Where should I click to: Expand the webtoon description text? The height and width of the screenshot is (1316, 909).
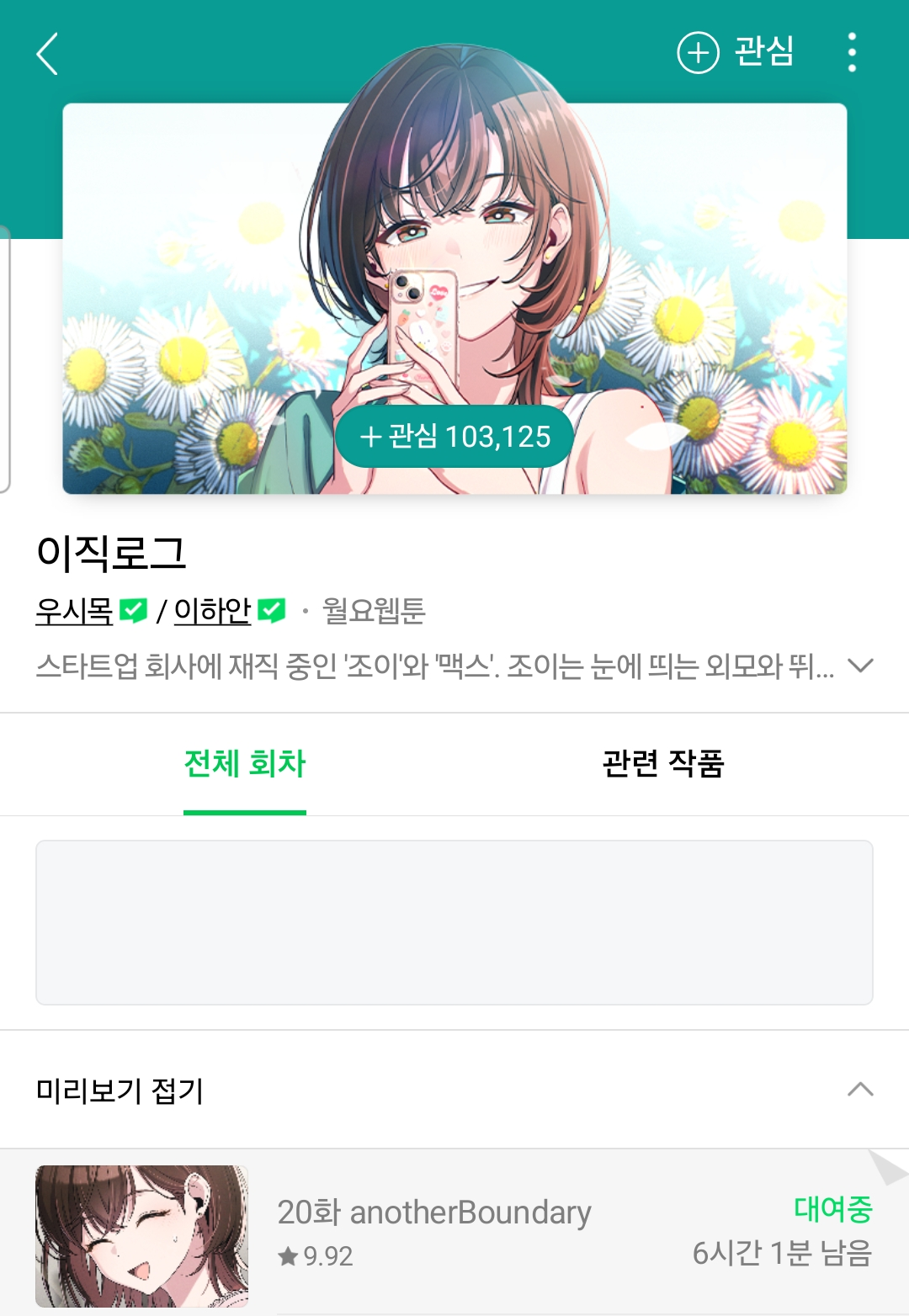pos(860,666)
